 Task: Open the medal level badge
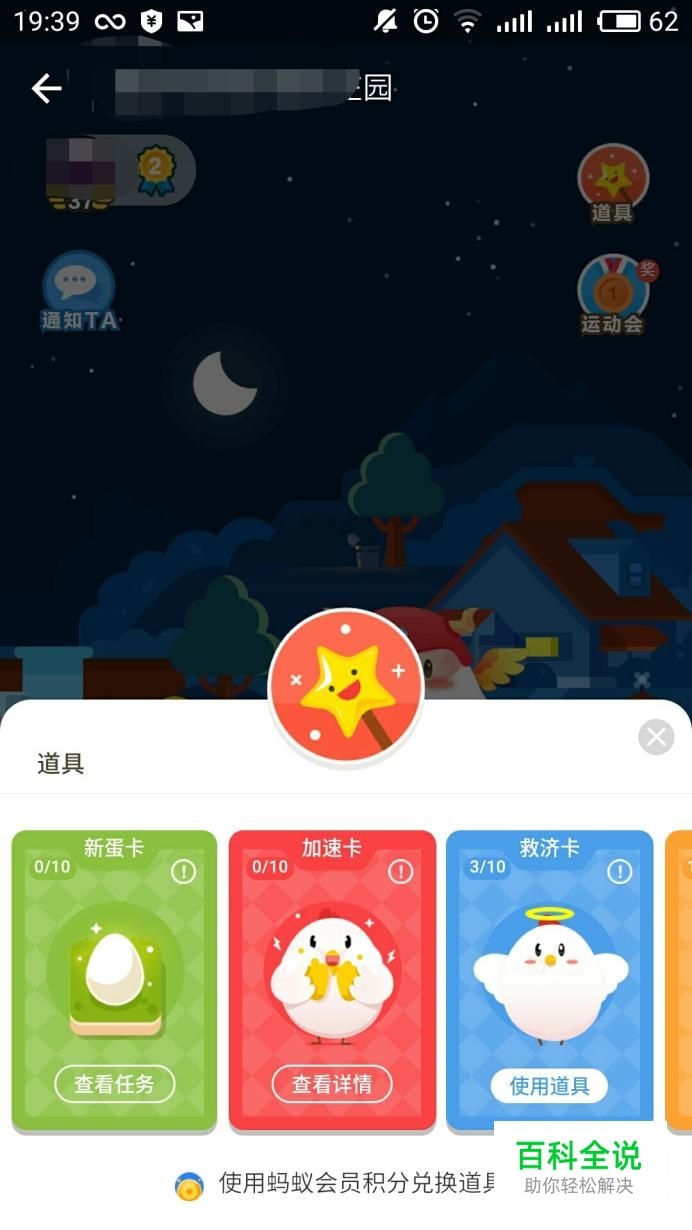(154, 170)
